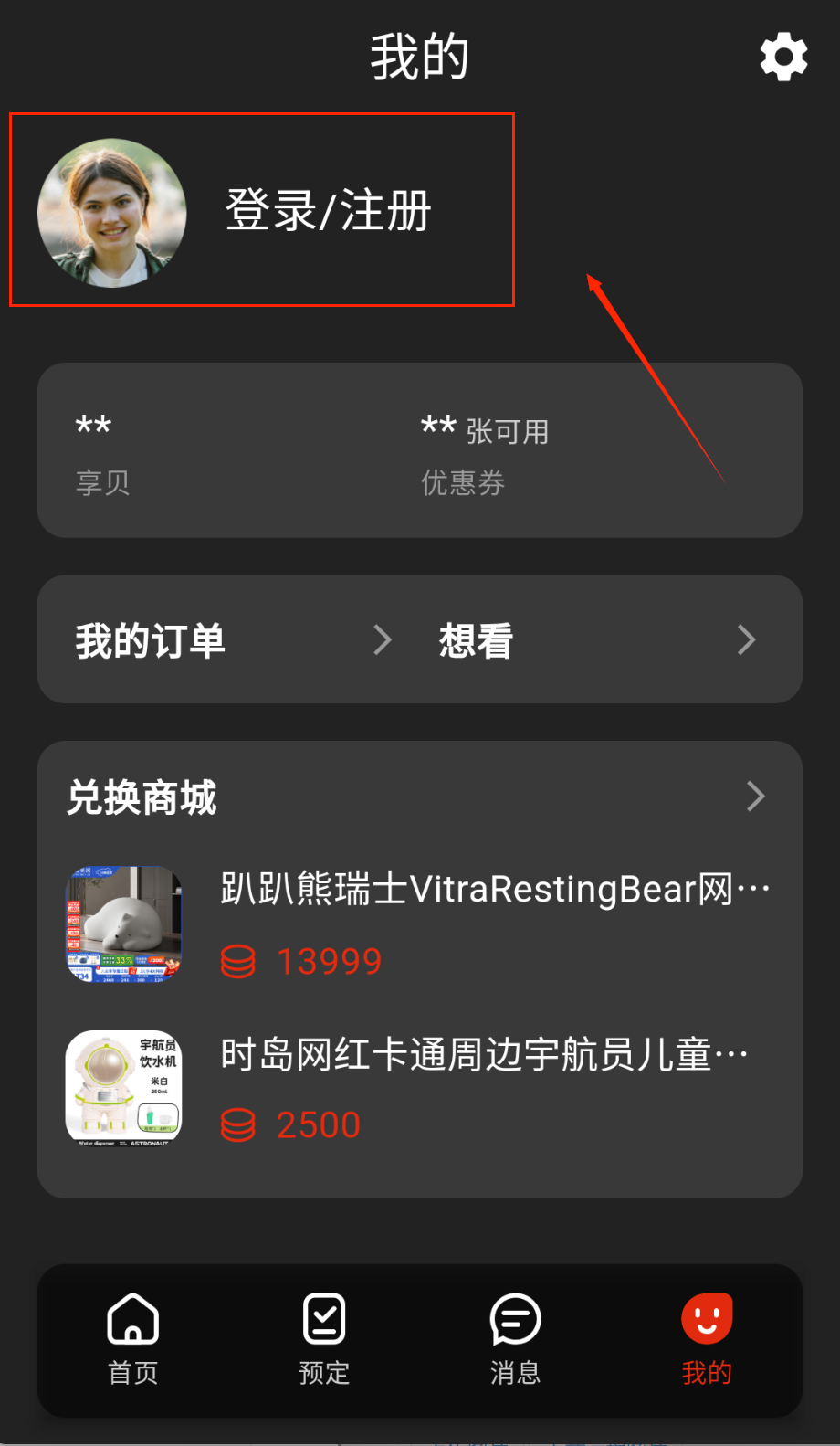View available 优惠券 coupons
The height and width of the screenshot is (1446, 840).
click(484, 454)
